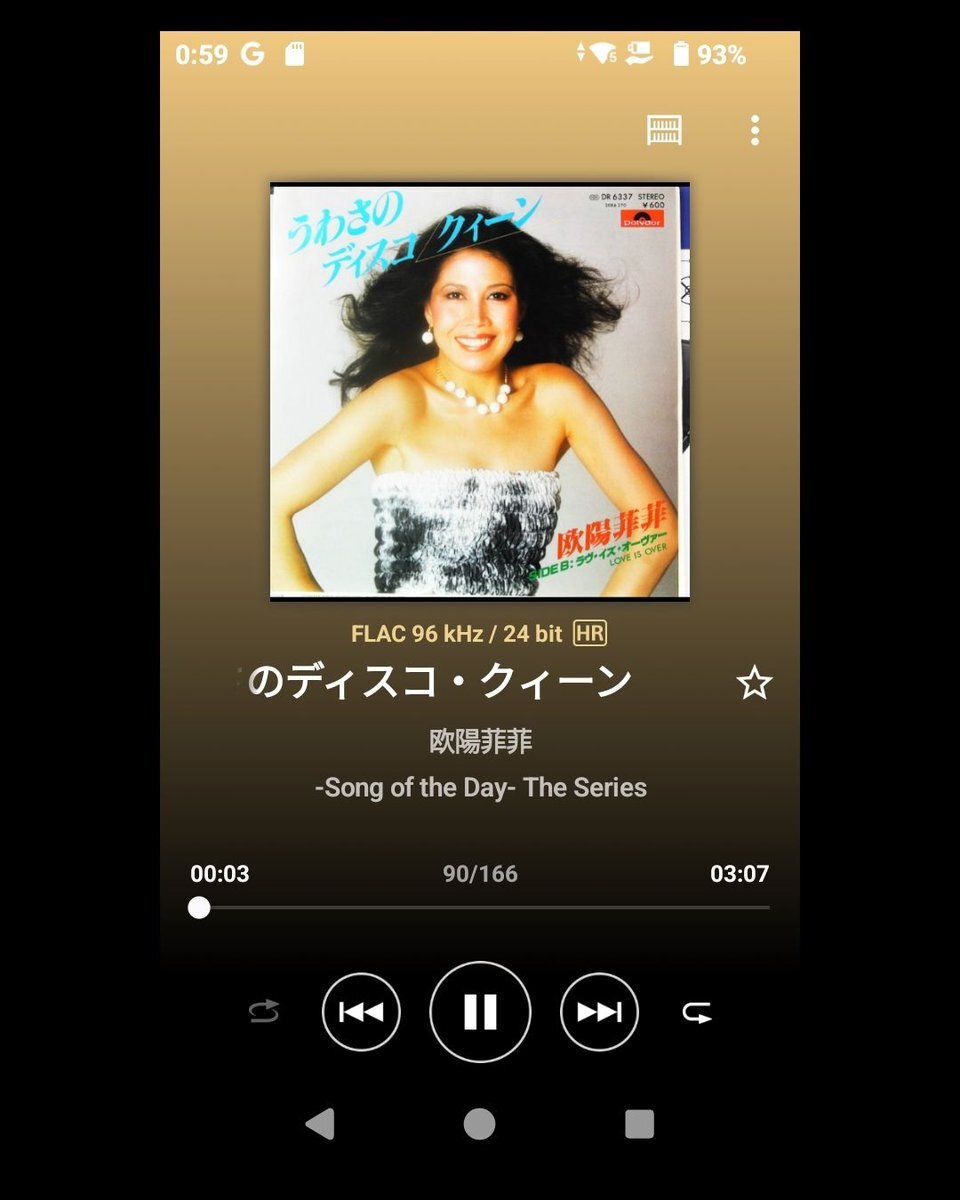Go to the home screen
This screenshot has width=960, height=1200.
pyautogui.click(x=480, y=1124)
